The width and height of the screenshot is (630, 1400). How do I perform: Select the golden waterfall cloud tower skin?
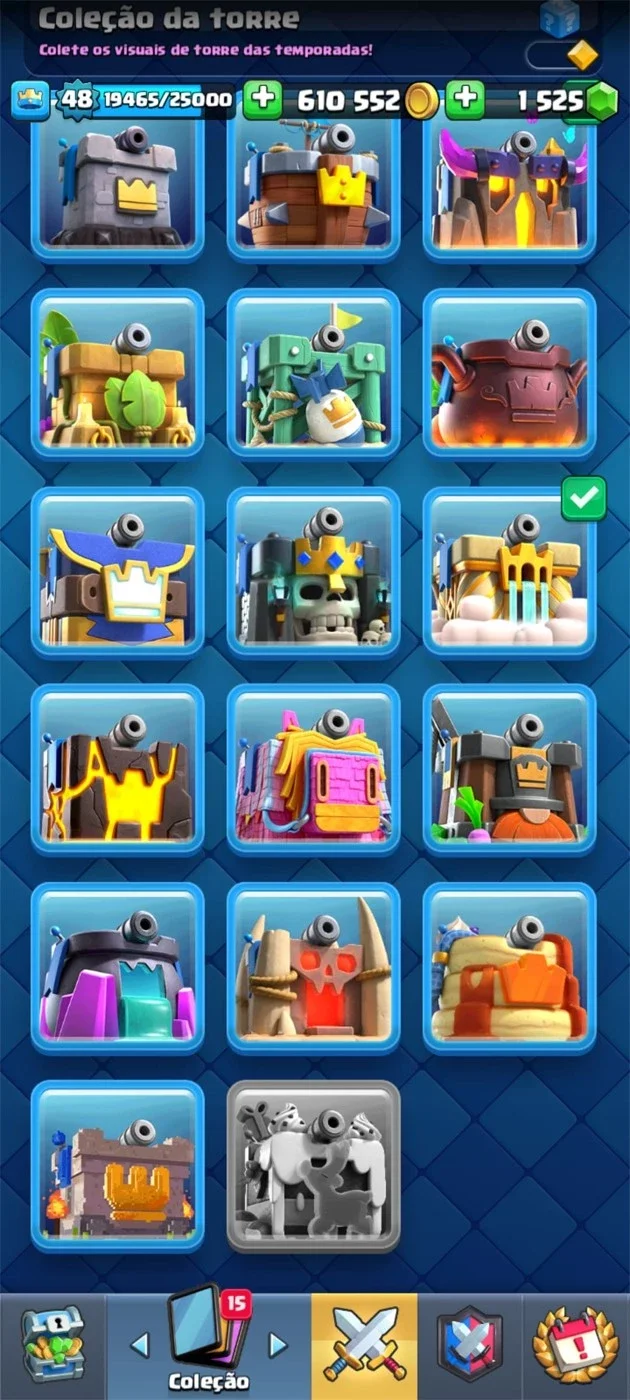point(509,571)
